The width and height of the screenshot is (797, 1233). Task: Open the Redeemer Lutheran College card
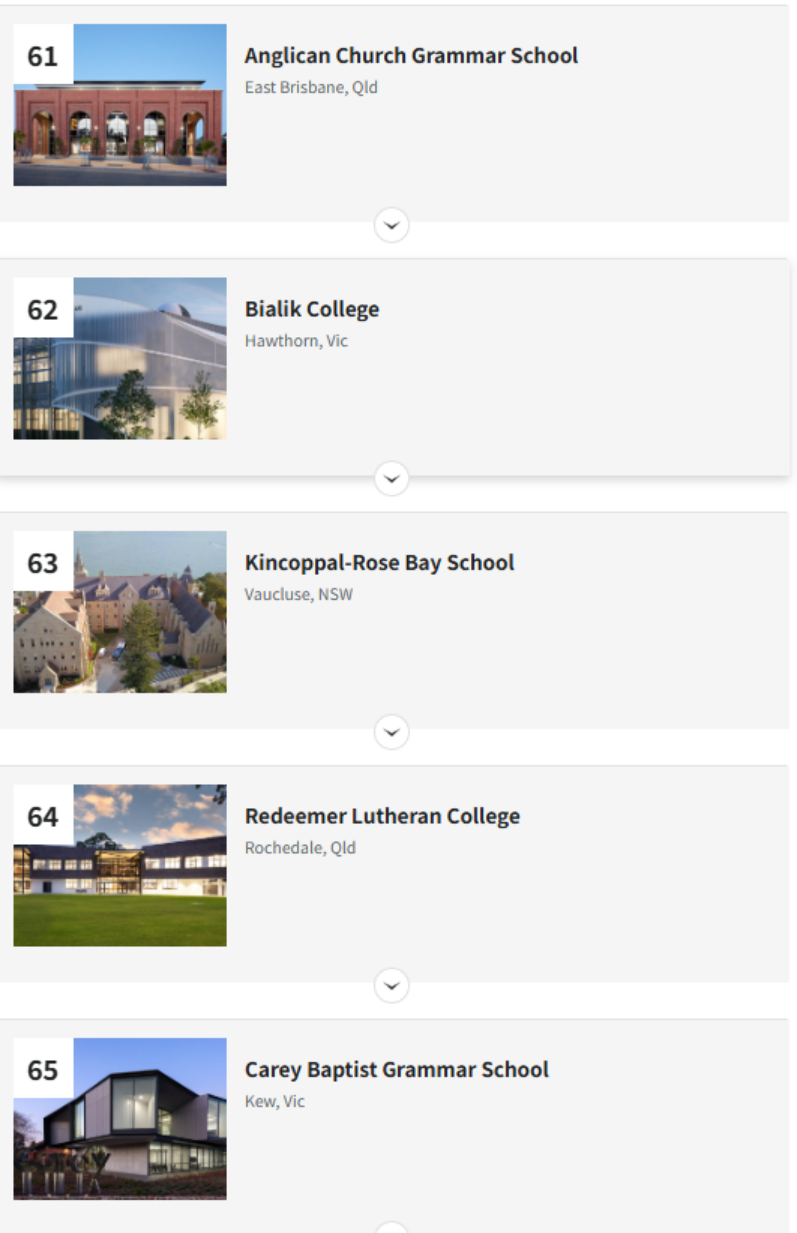(x=382, y=817)
